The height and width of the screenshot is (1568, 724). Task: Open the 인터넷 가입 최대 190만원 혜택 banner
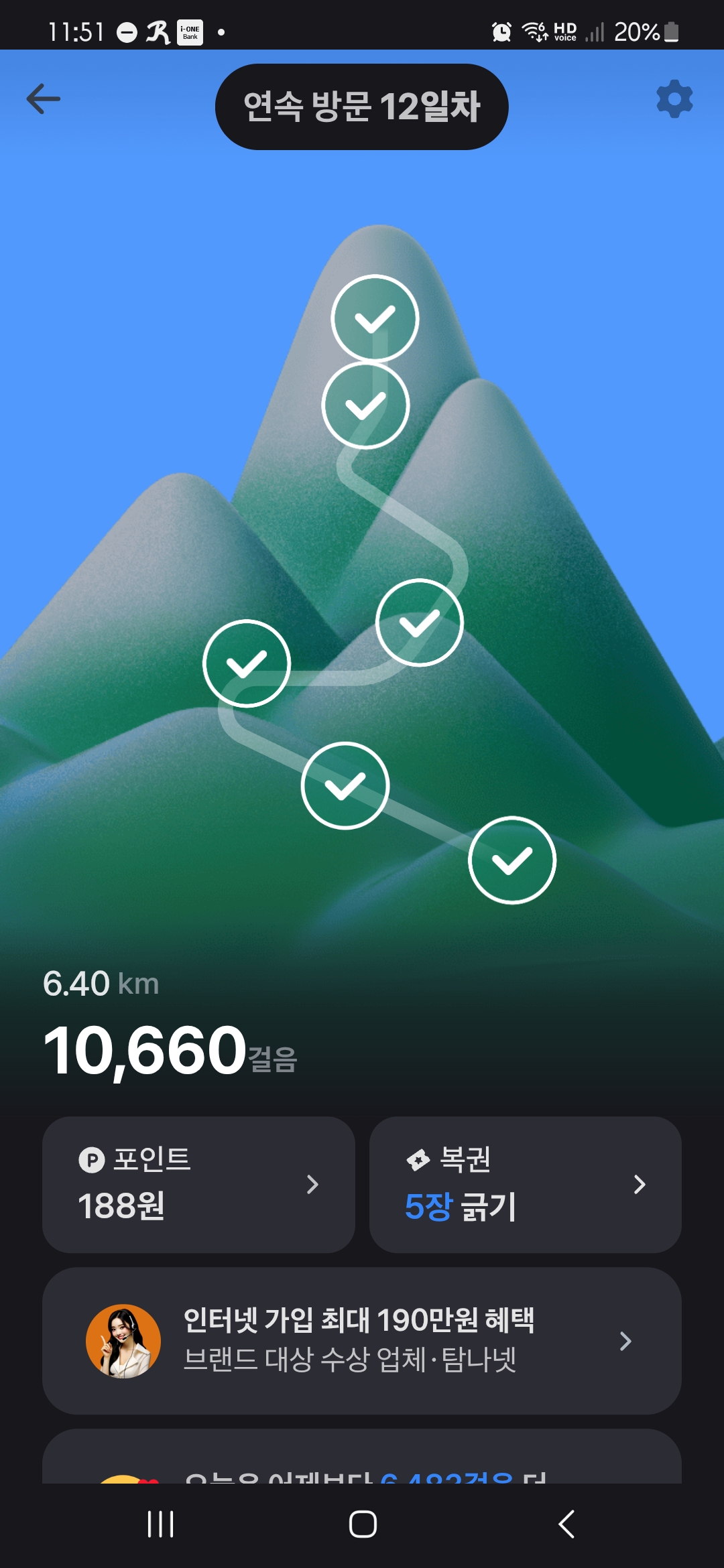tap(362, 1340)
